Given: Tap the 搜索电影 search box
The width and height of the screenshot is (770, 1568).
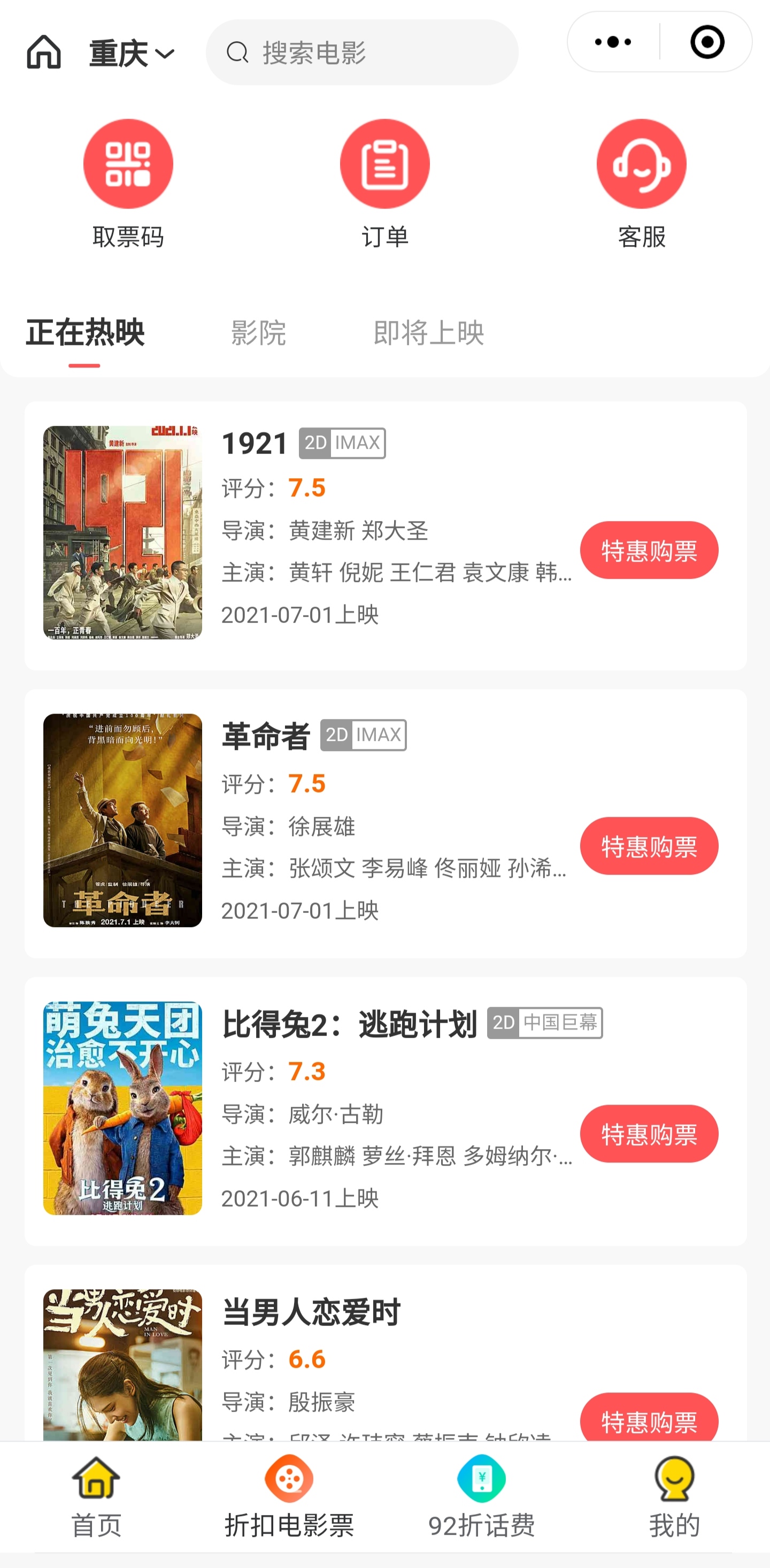Looking at the screenshot, I should pyautogui.click(x=362, y=52).
